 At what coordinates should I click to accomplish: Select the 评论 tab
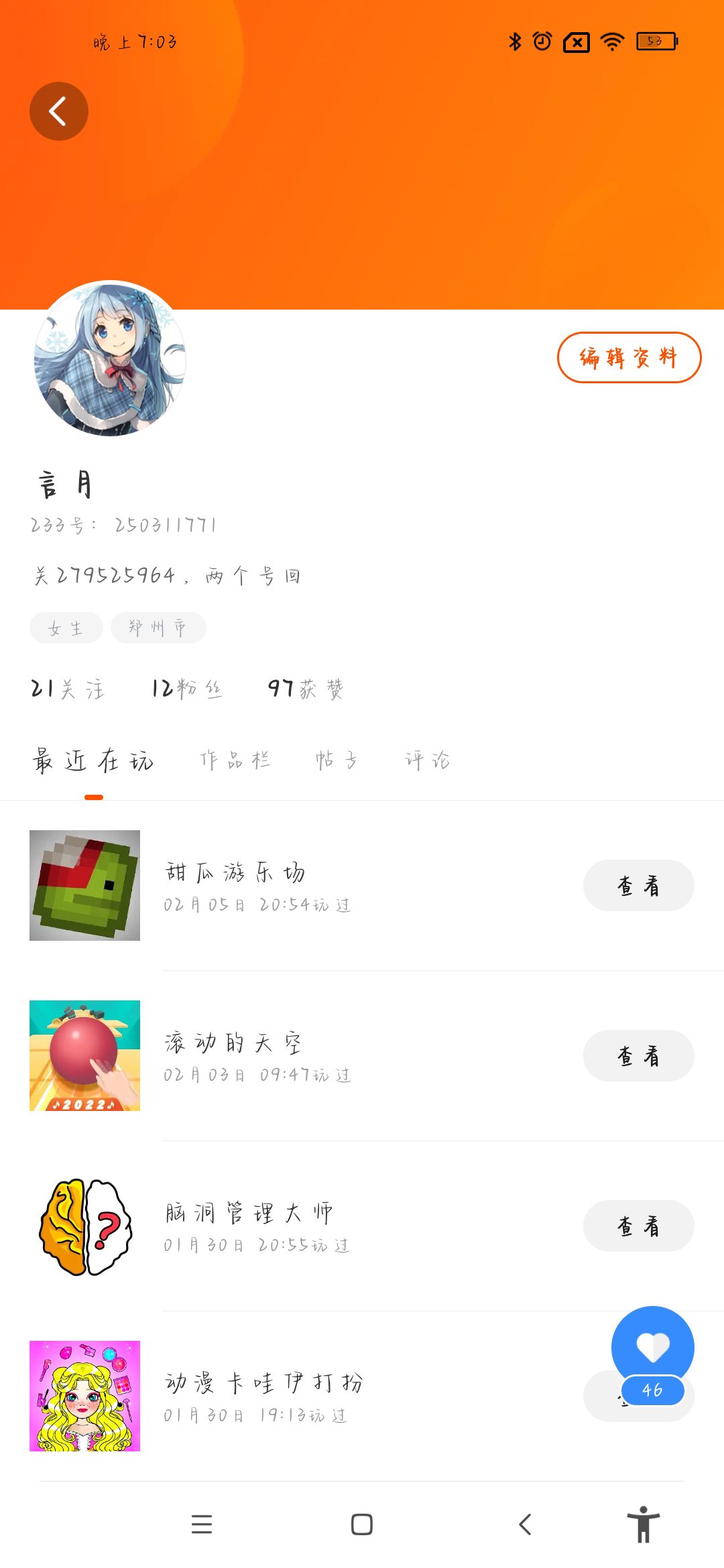coord(427,761)
